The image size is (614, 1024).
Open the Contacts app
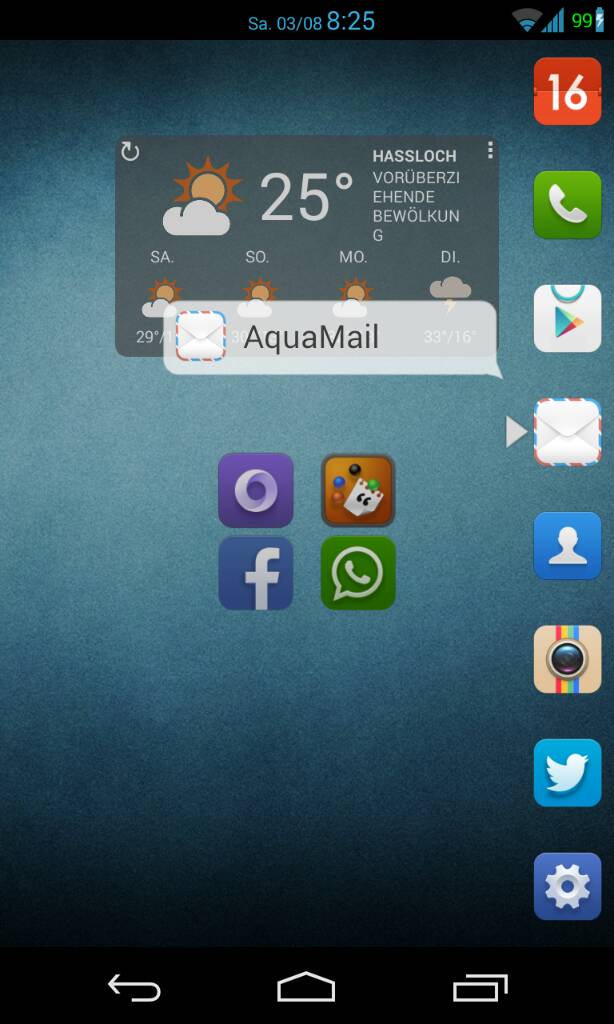click(x=567, y=545)
